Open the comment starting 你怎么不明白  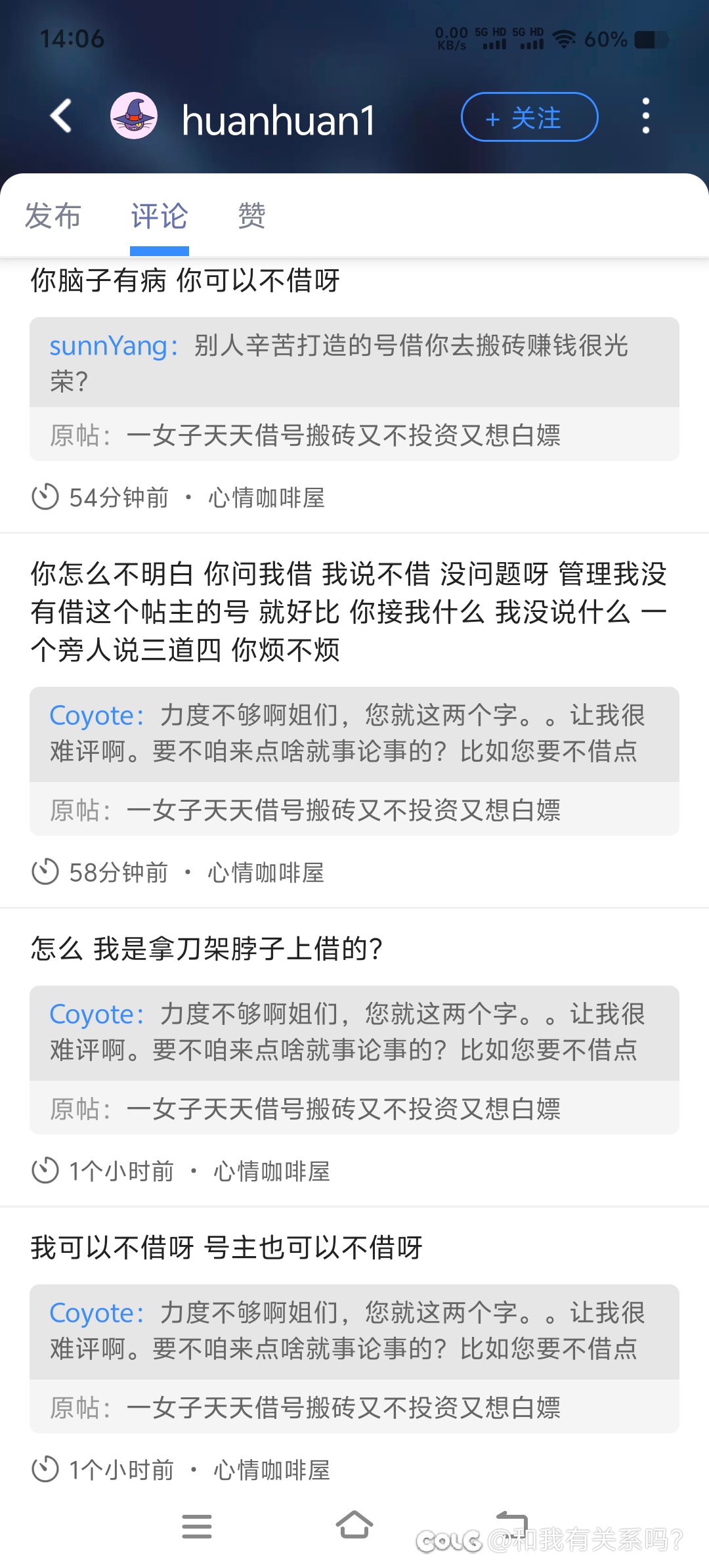coord(349,612)
